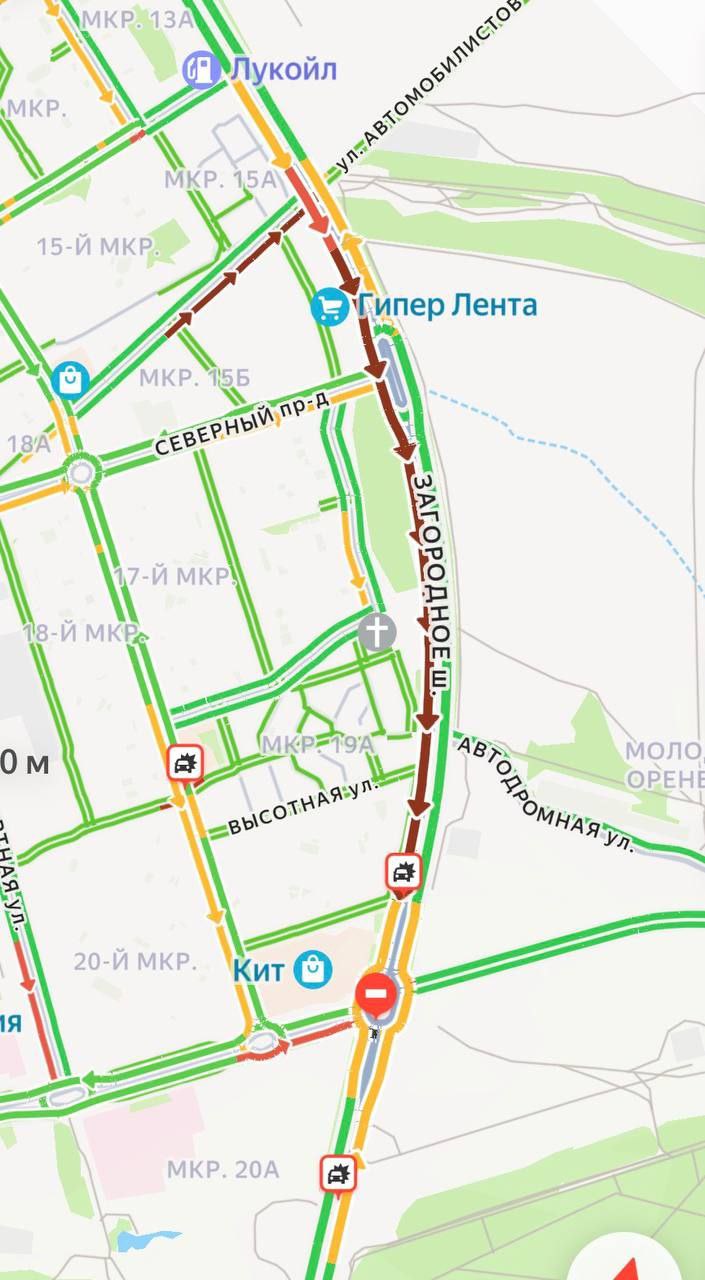
Task: Open the Кит shopping center marker
Action: click(x=314, y=967)
